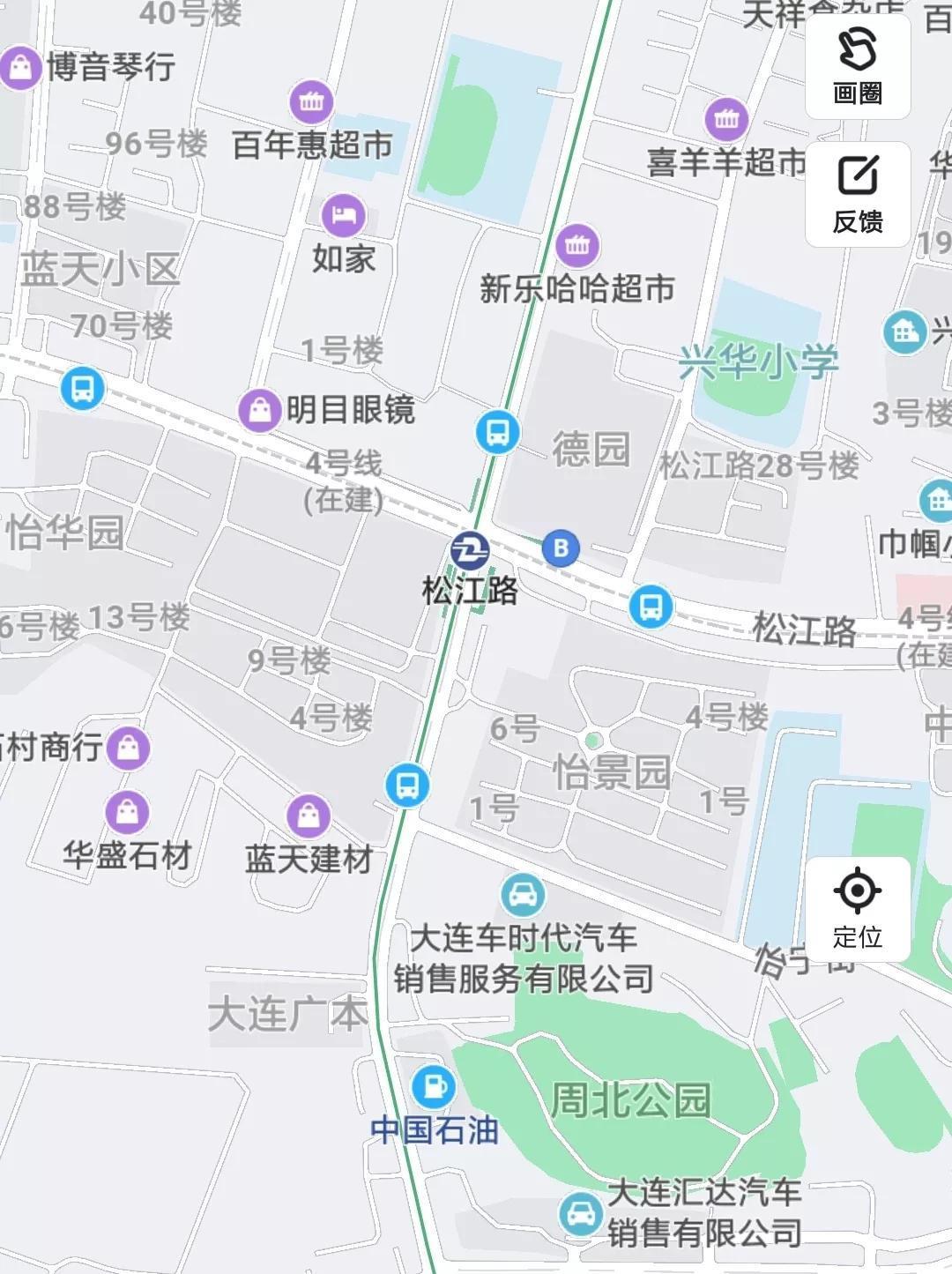The height and width of the screenshot is (1274, 952).
Task: Tap the 画圈 draw-circle button
Action: point(857,66)
